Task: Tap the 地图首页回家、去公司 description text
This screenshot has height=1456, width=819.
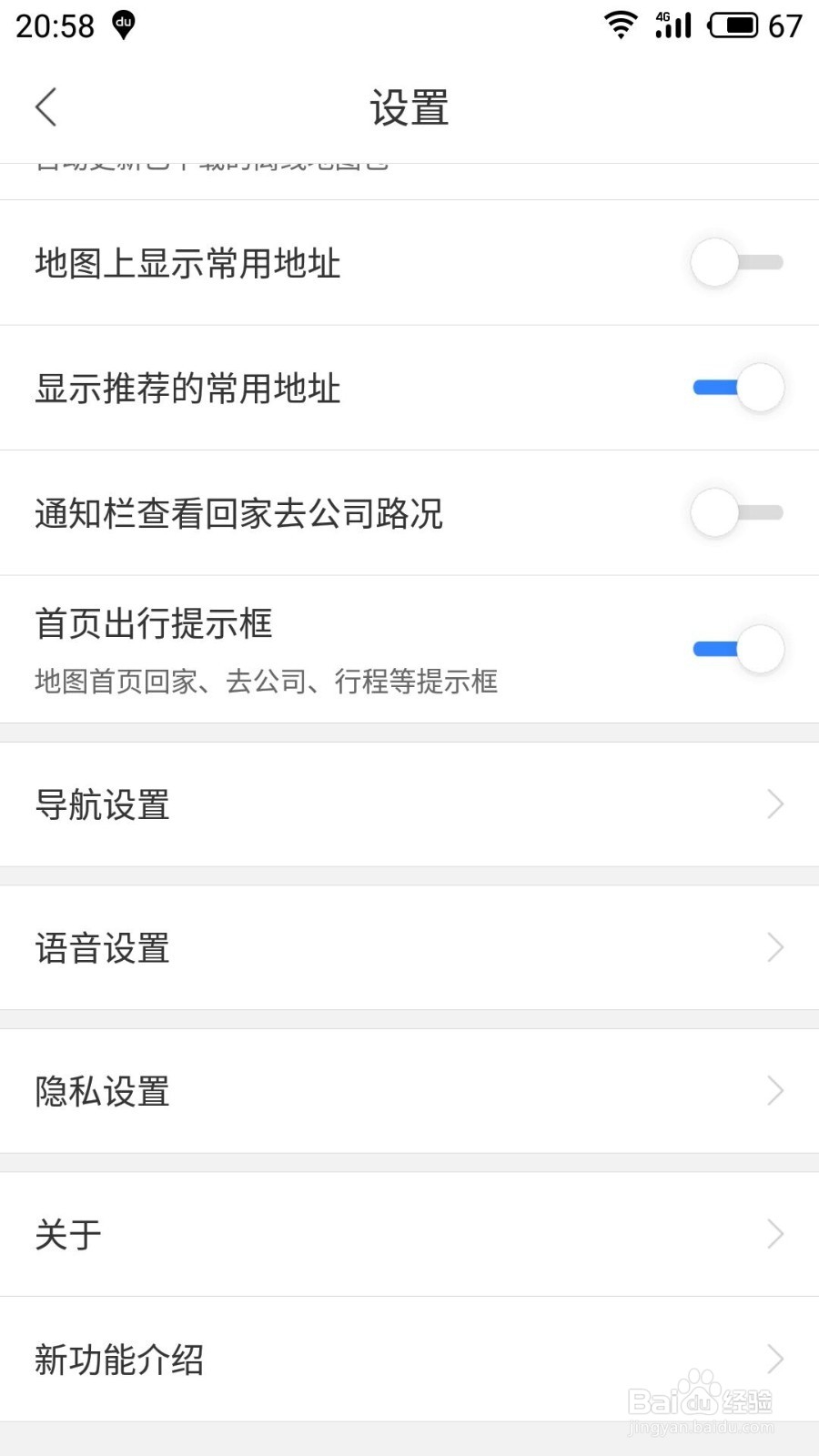Action: 266,681
